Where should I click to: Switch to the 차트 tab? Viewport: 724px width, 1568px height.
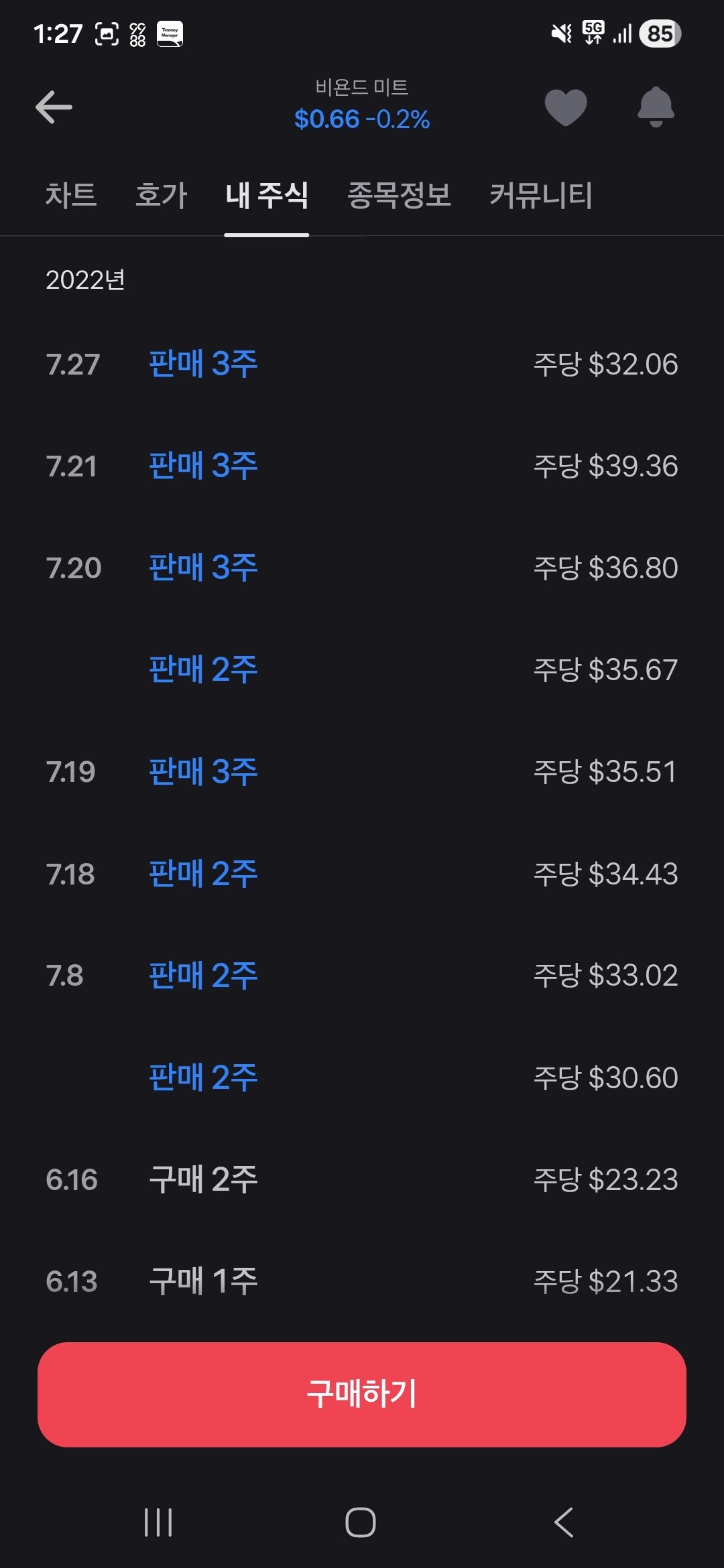pos(71,196)
